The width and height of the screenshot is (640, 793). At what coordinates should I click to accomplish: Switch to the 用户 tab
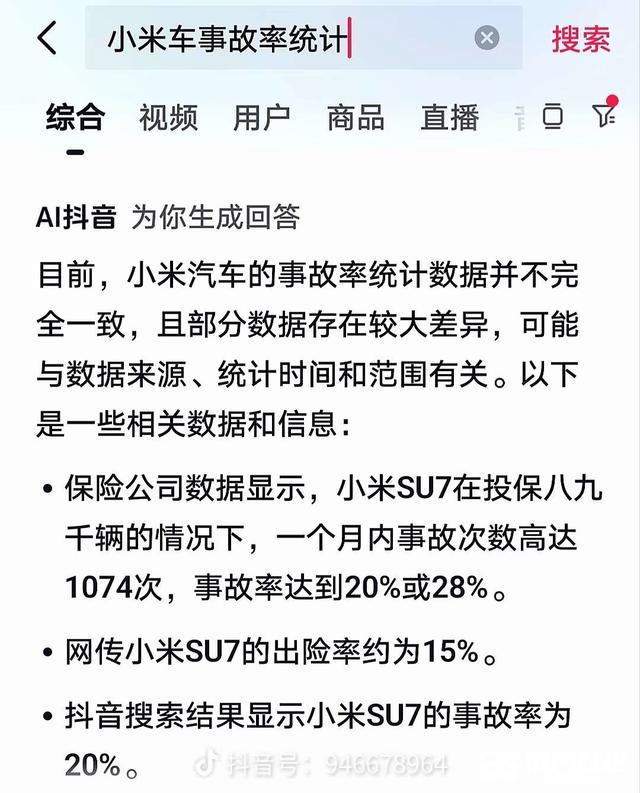(x=262, y=117)
